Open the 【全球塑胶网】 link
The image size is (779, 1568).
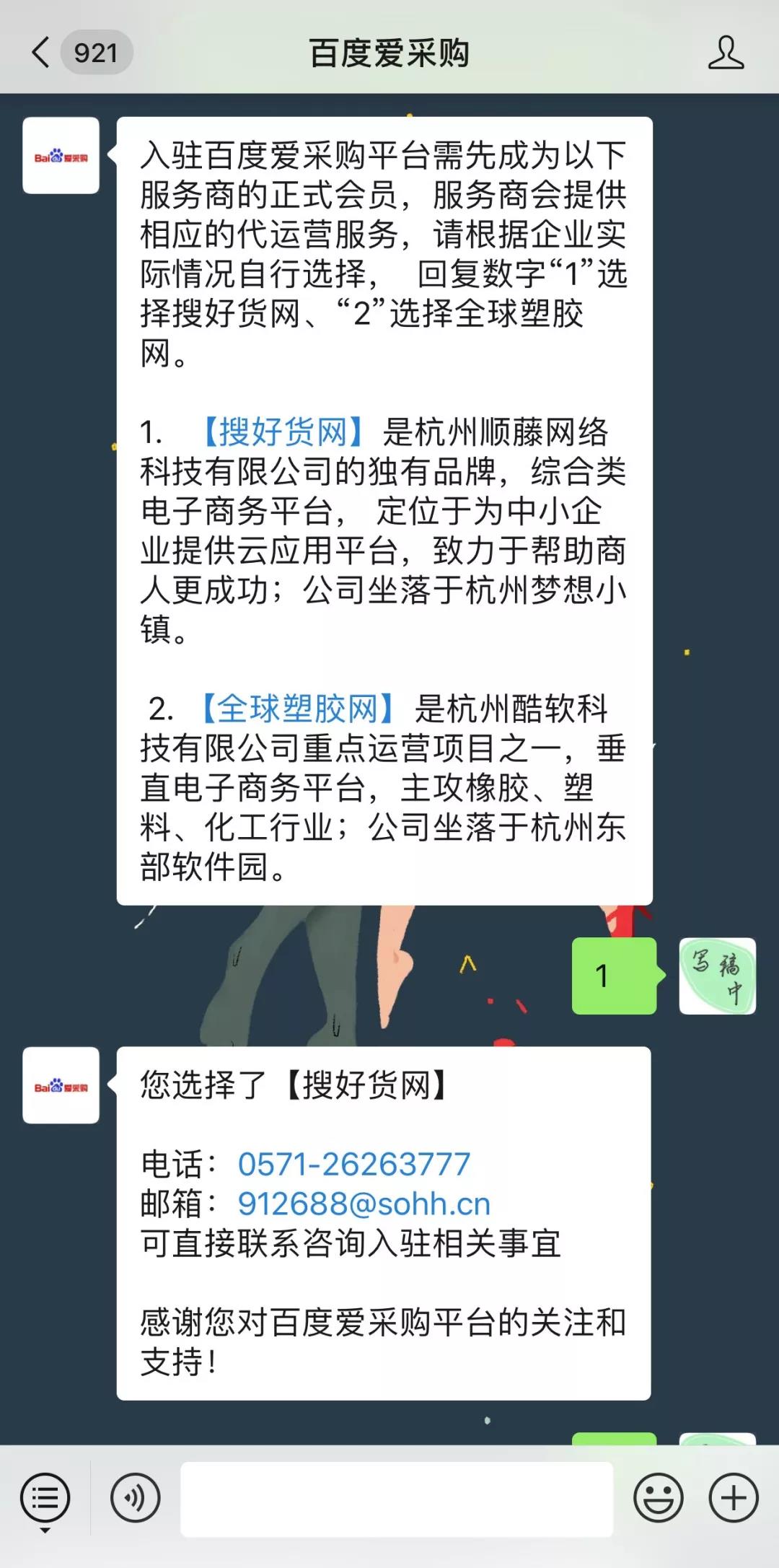pyautogui.click(x=297, y=709)
